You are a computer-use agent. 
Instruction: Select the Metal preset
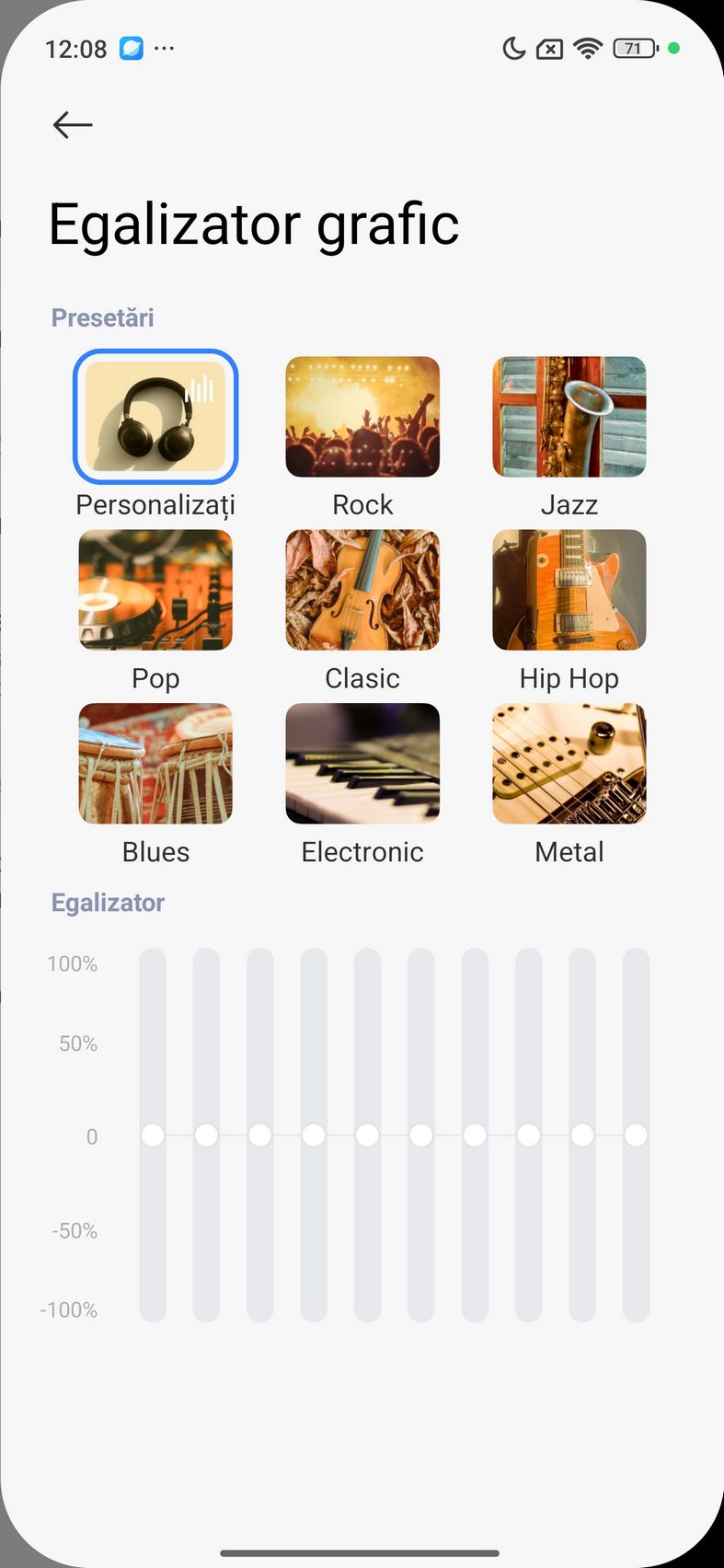569,764
